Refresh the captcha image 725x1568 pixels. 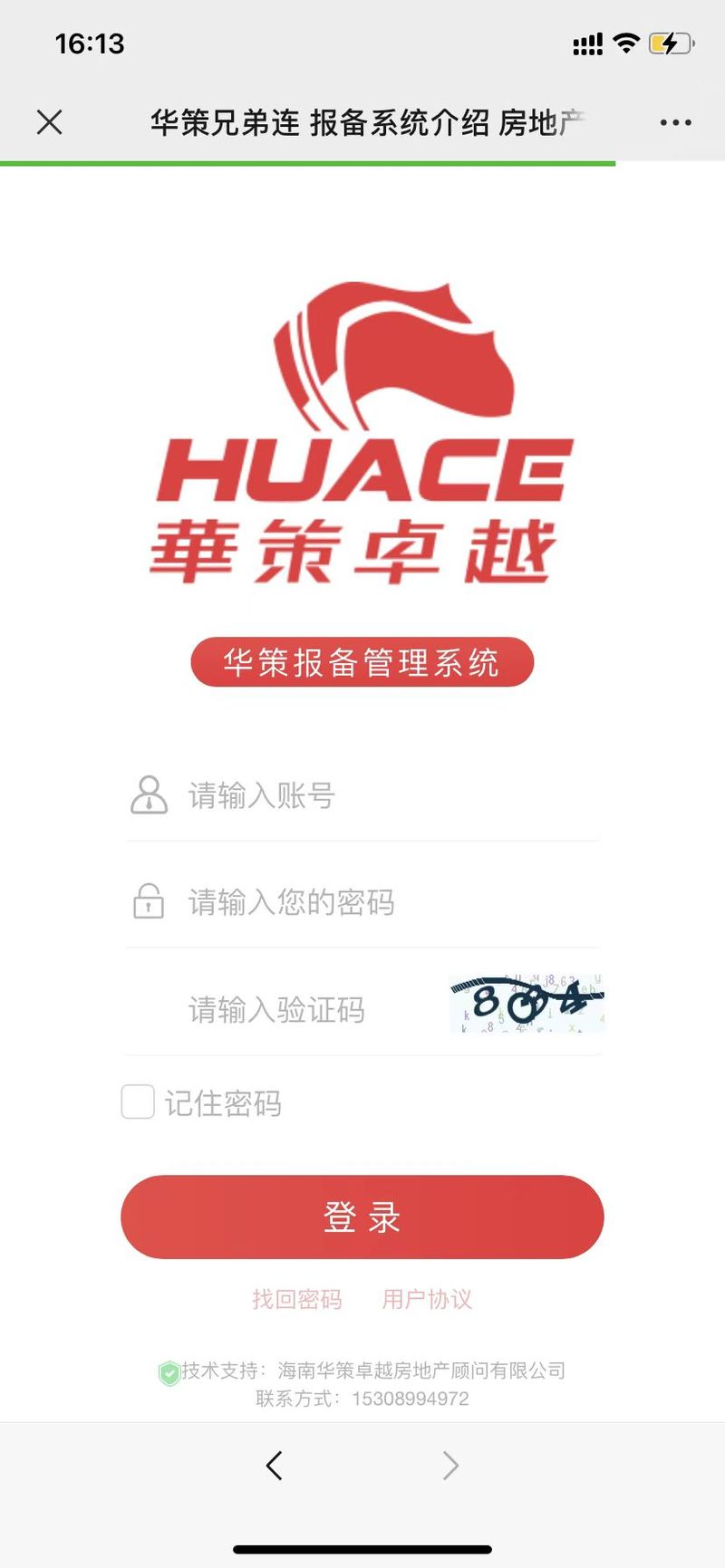click(527, 1004)
